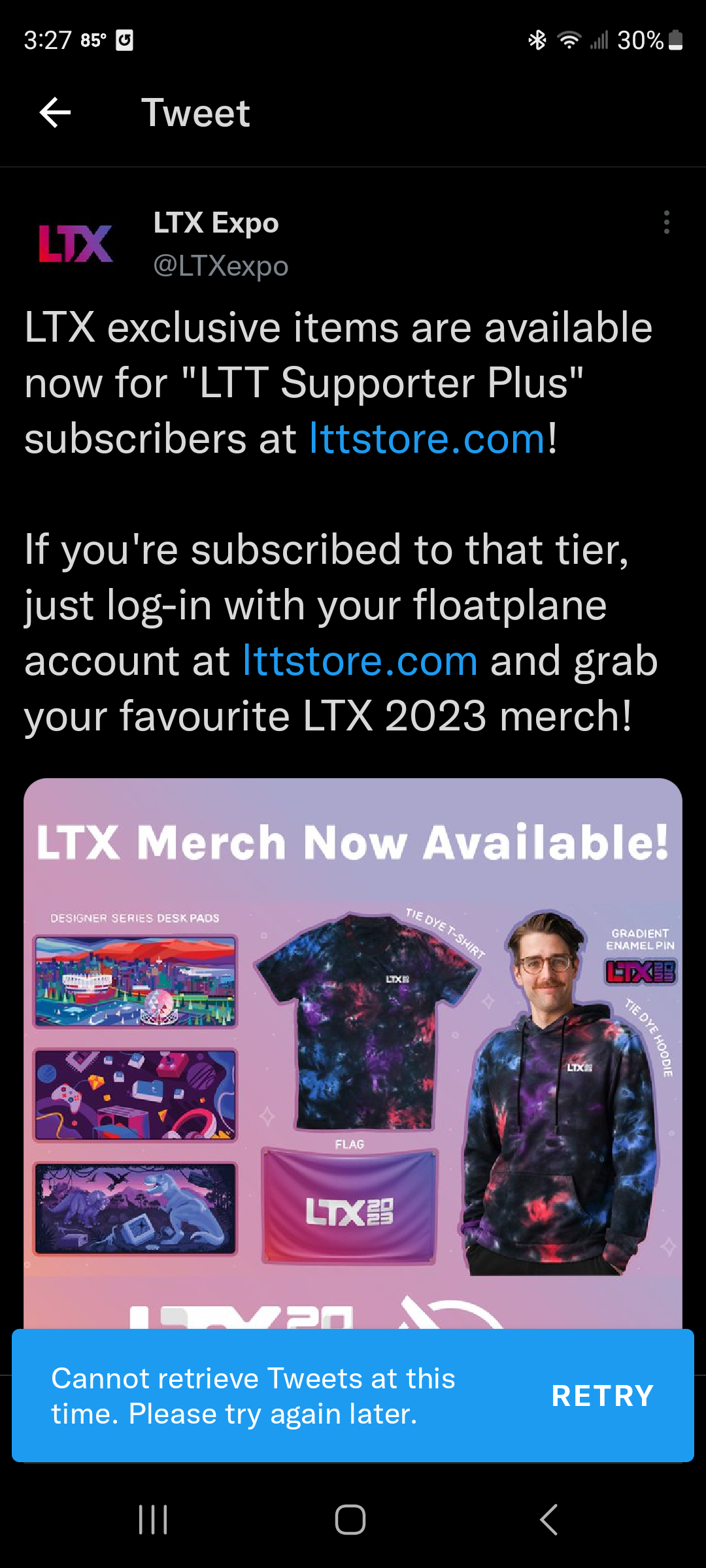Open recent apps from navigation bar
Screen dimensions: 706x1568
(x=154, y=1520)
